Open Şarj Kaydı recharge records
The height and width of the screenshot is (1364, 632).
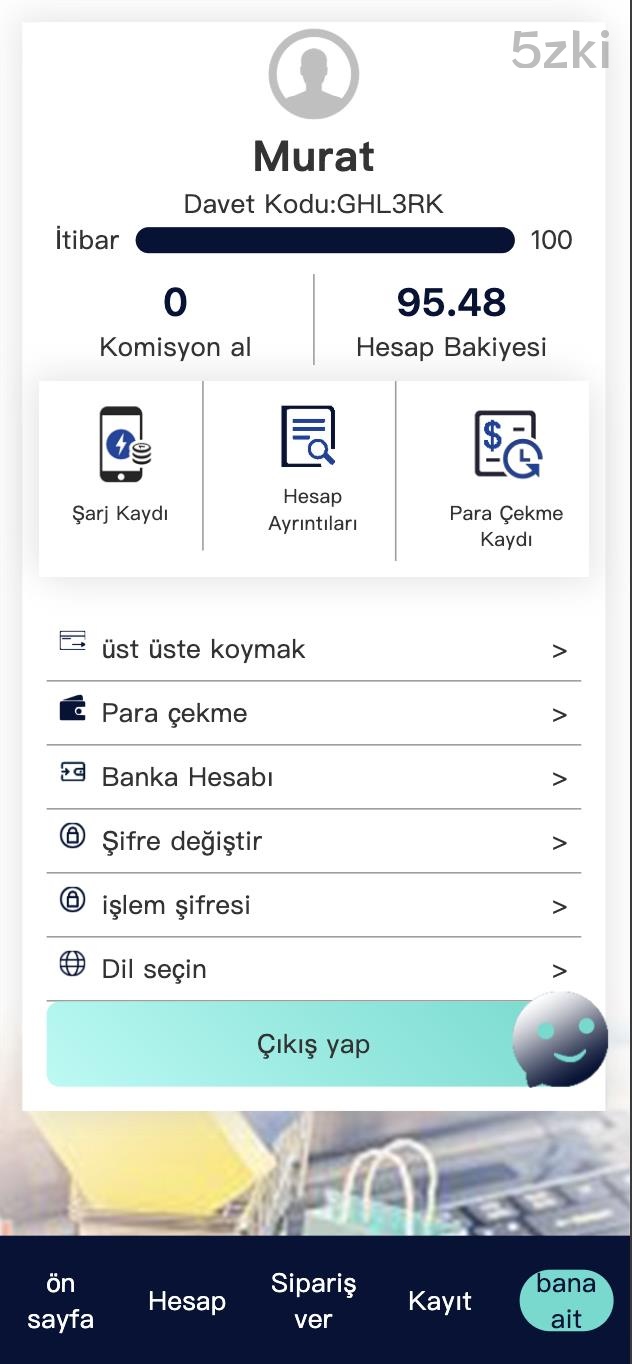[120, 465]
